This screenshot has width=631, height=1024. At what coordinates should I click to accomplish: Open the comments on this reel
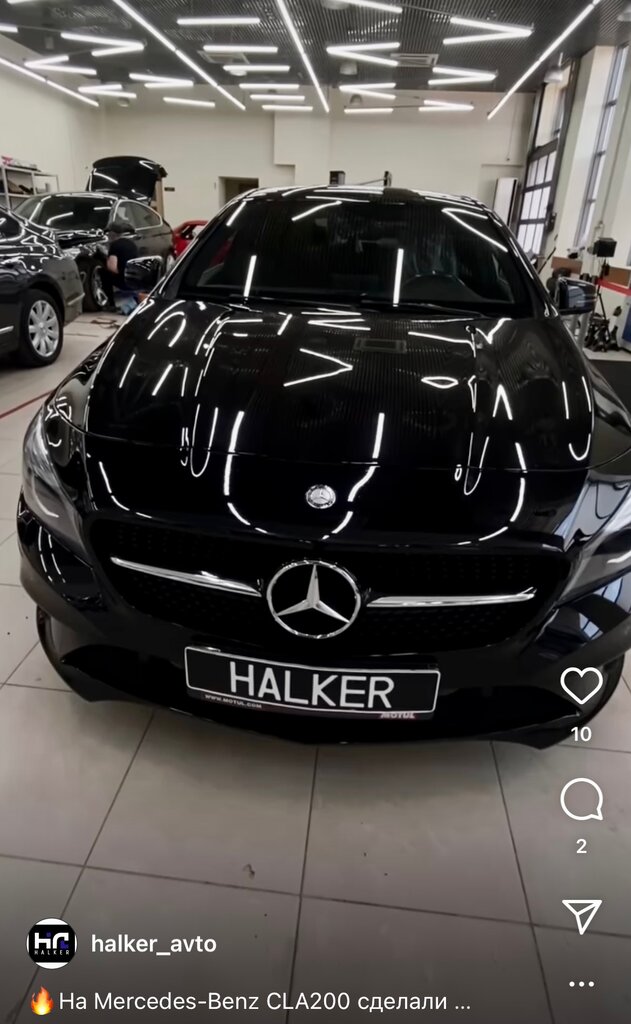581,800
